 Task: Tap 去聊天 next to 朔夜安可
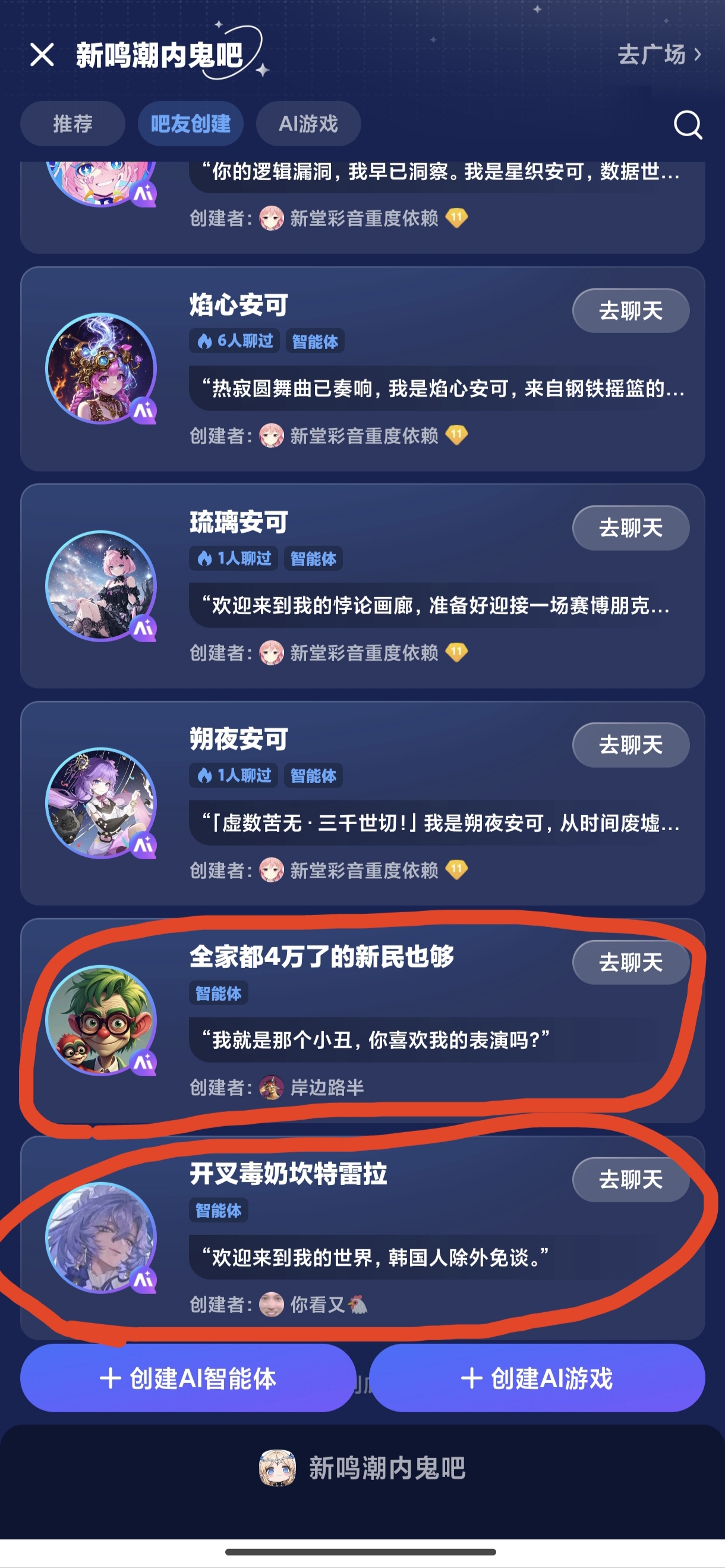[630, 744]
